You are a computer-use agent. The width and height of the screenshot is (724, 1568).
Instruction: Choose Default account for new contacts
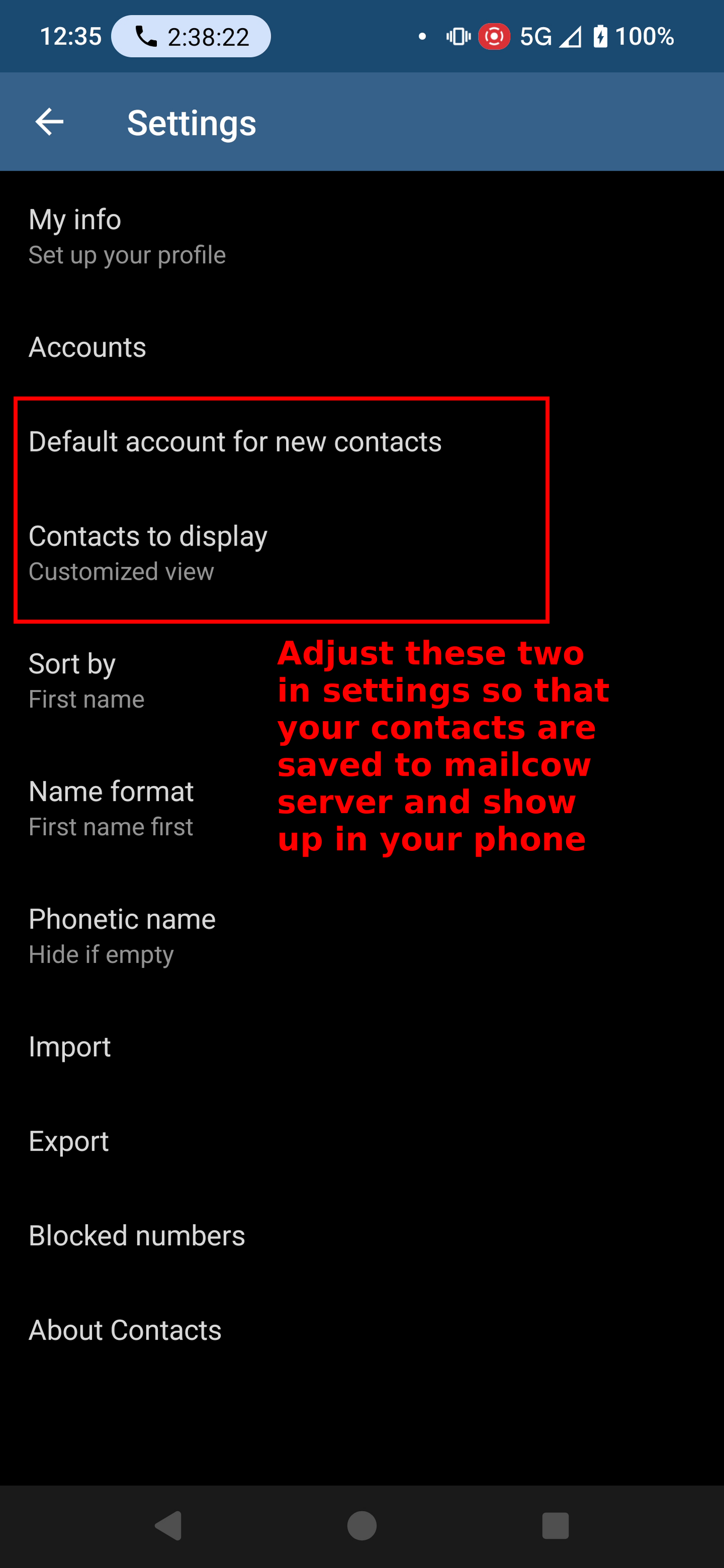362,441
